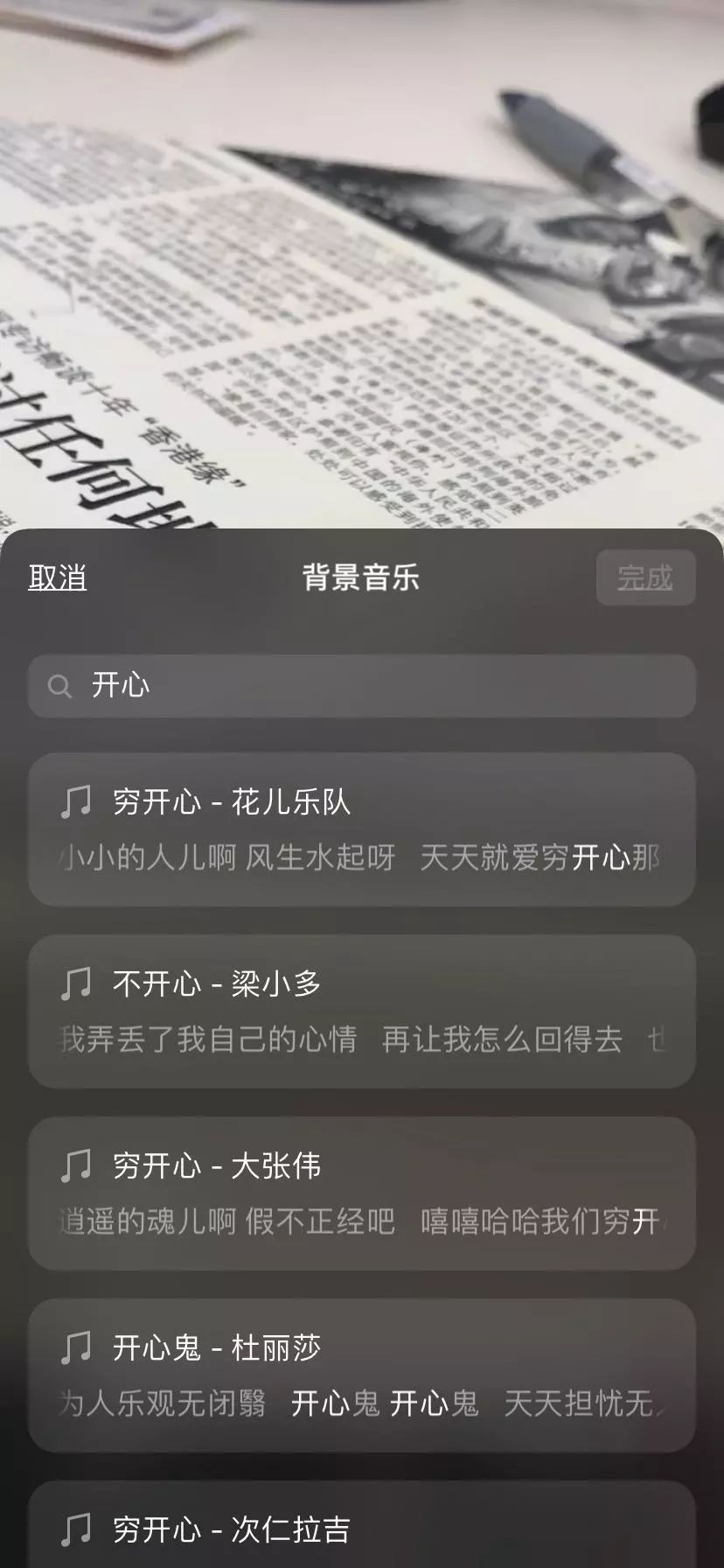This screenshot has height=1568, width=724.
Task: Select the song 不开心 by 梁小多
Action: (x=362, y=1011)
